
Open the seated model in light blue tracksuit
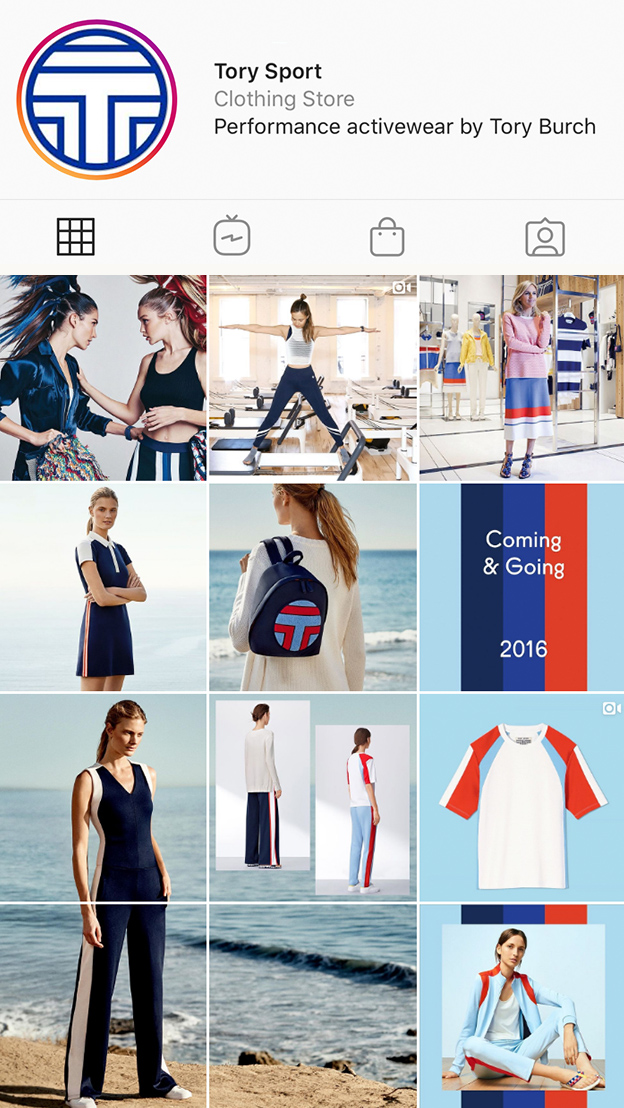(x=522, y=1006)
